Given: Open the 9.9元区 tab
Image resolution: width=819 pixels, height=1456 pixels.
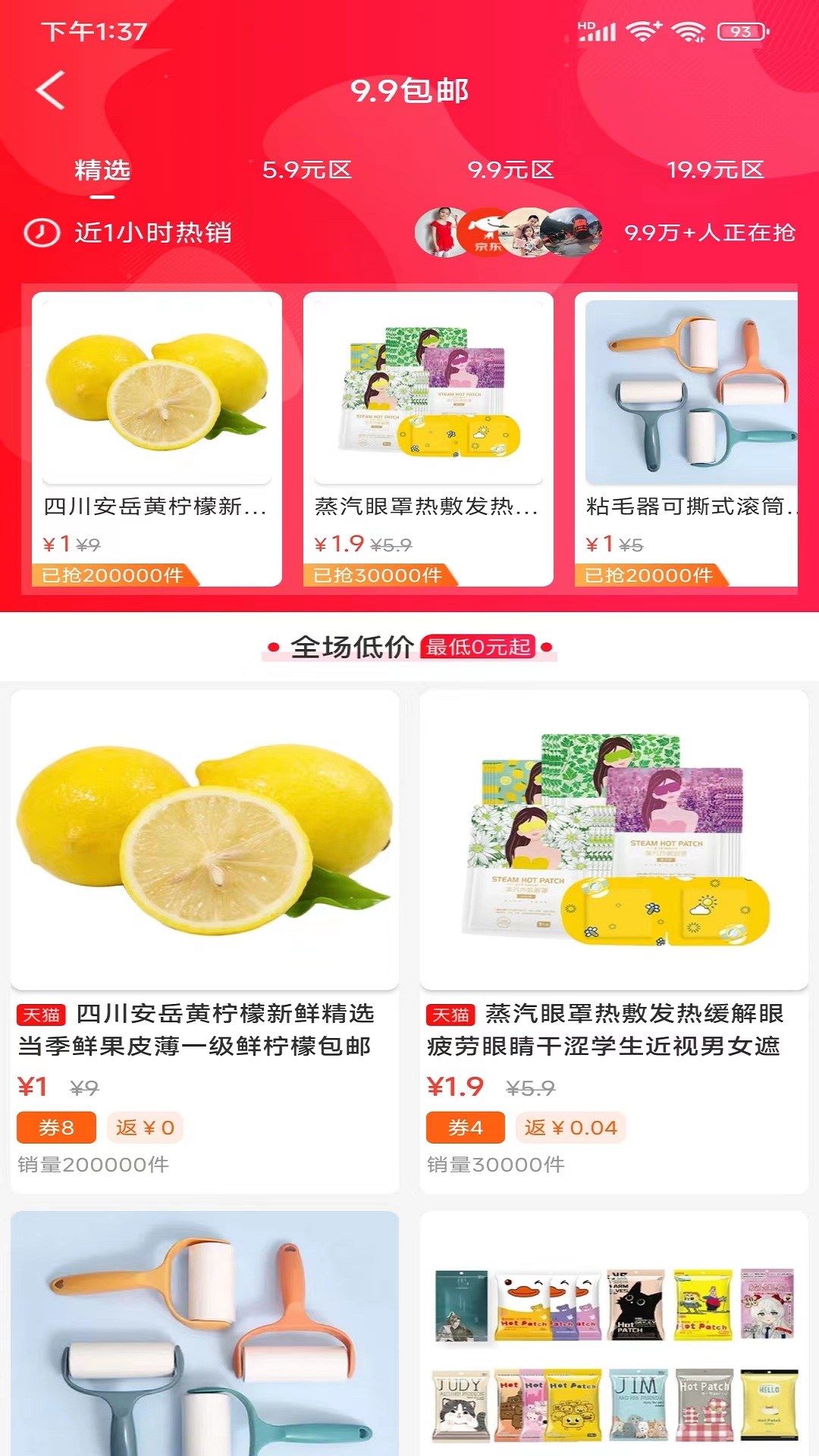Looking at the screenshot, I should (512, 171).
